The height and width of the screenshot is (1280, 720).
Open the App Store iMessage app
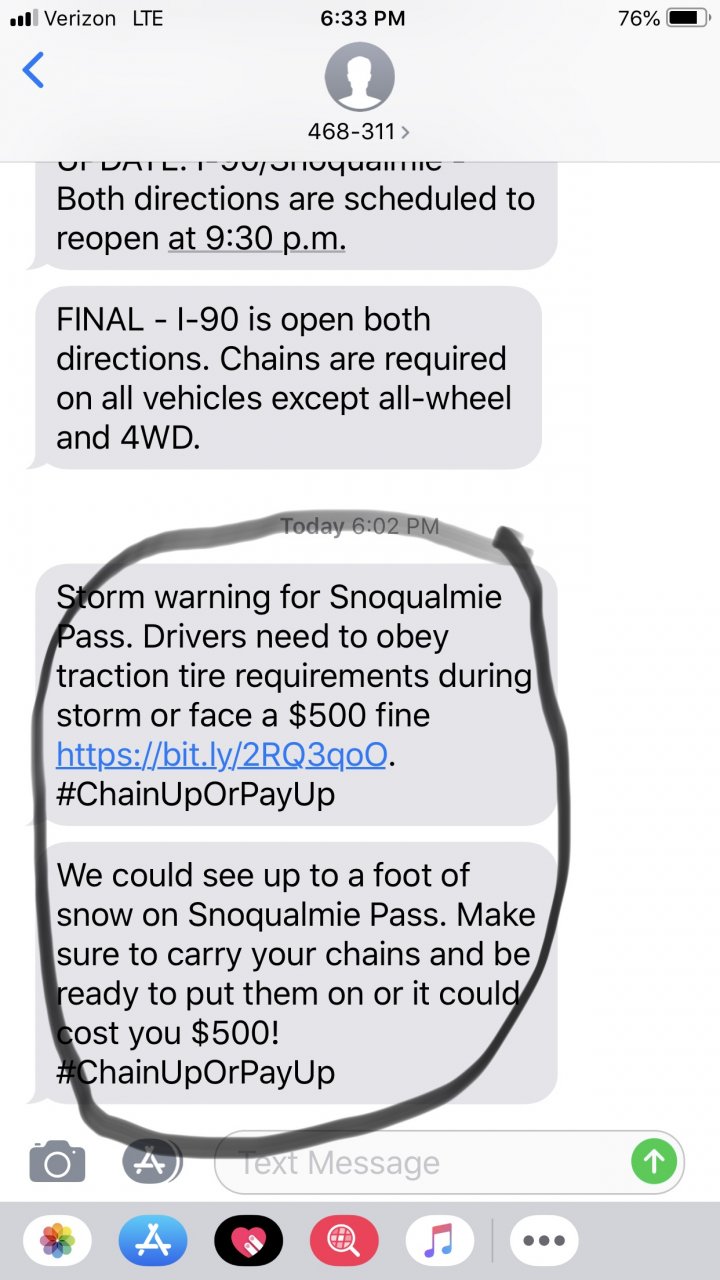tap(152, 1241)
